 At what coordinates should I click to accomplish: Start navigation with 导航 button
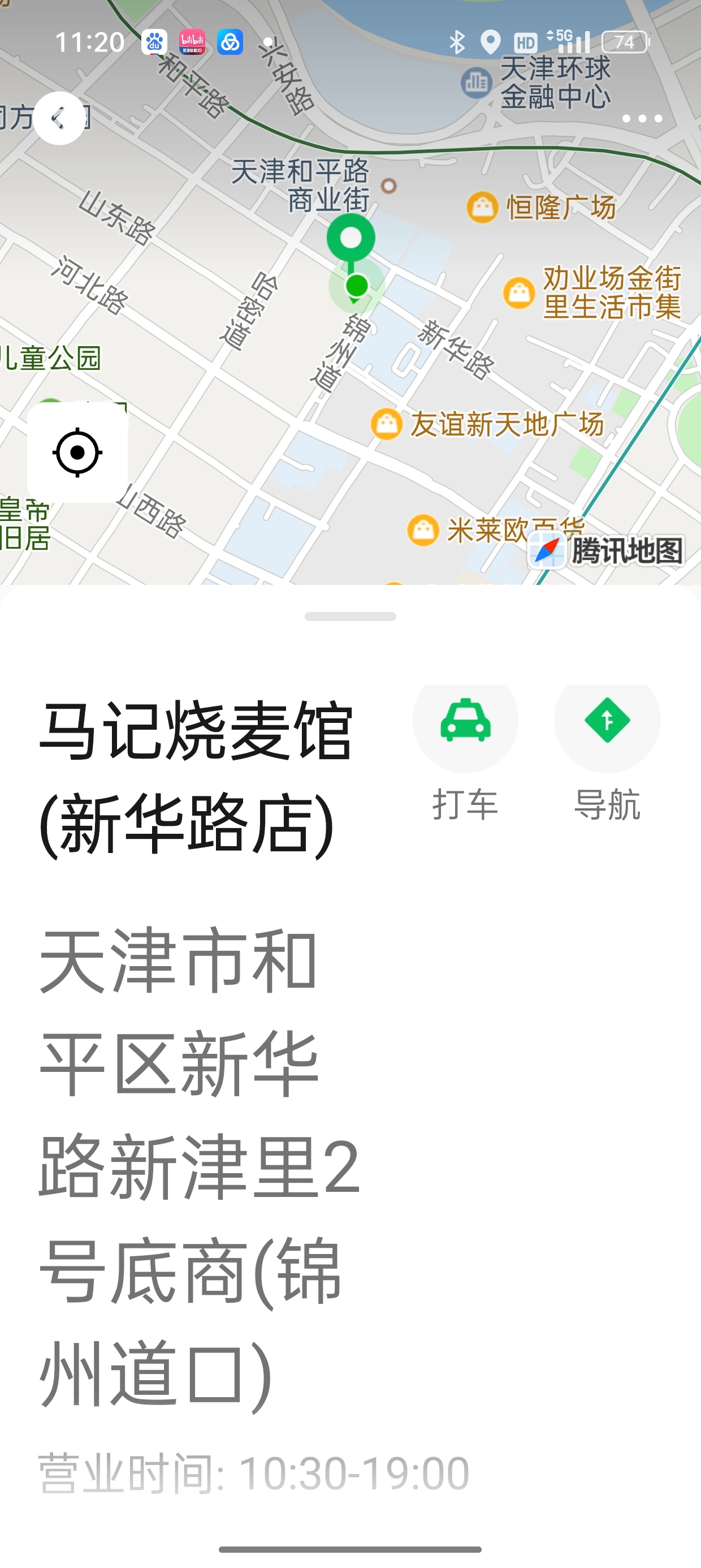coord(607,722)
